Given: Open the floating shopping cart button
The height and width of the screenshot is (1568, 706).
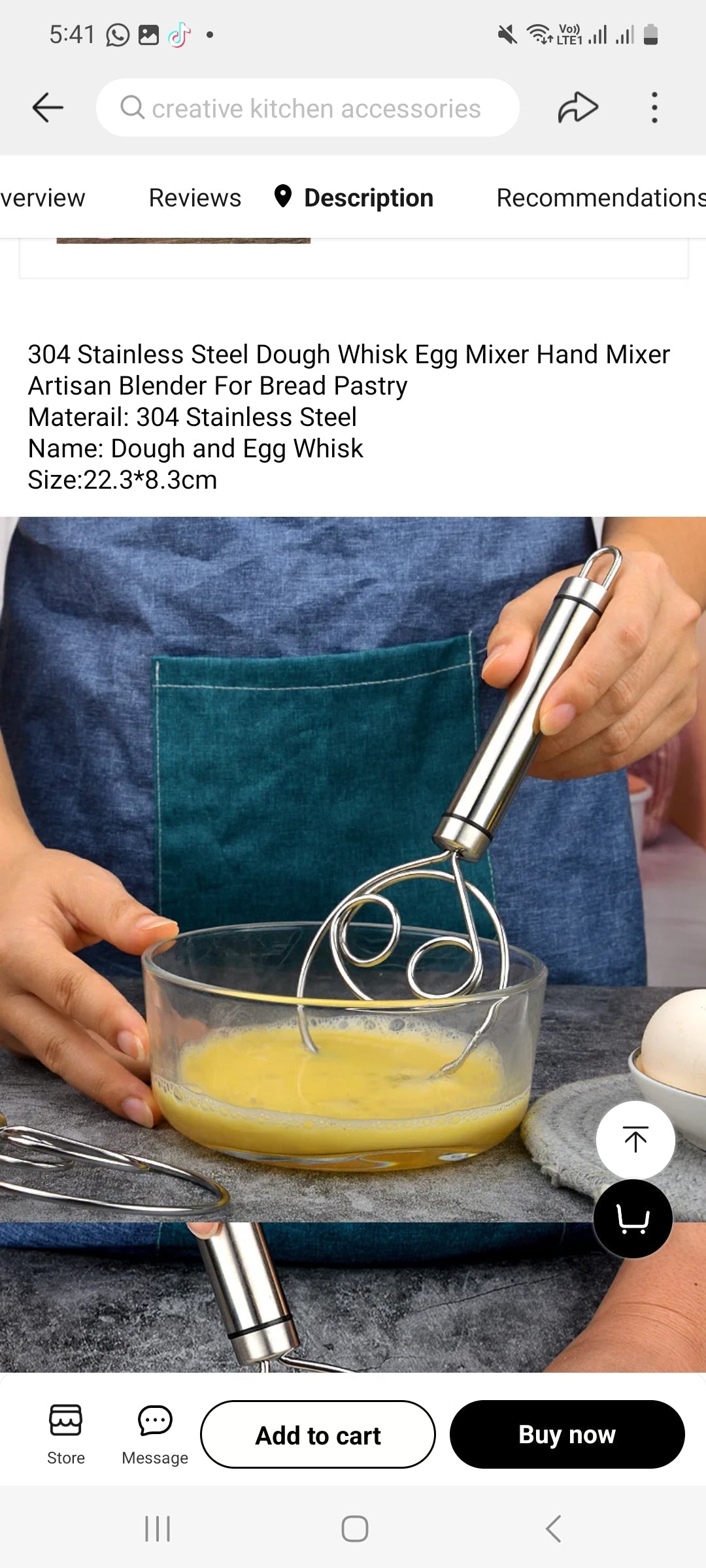Looking at the screenshot, I should [632, 1218].
